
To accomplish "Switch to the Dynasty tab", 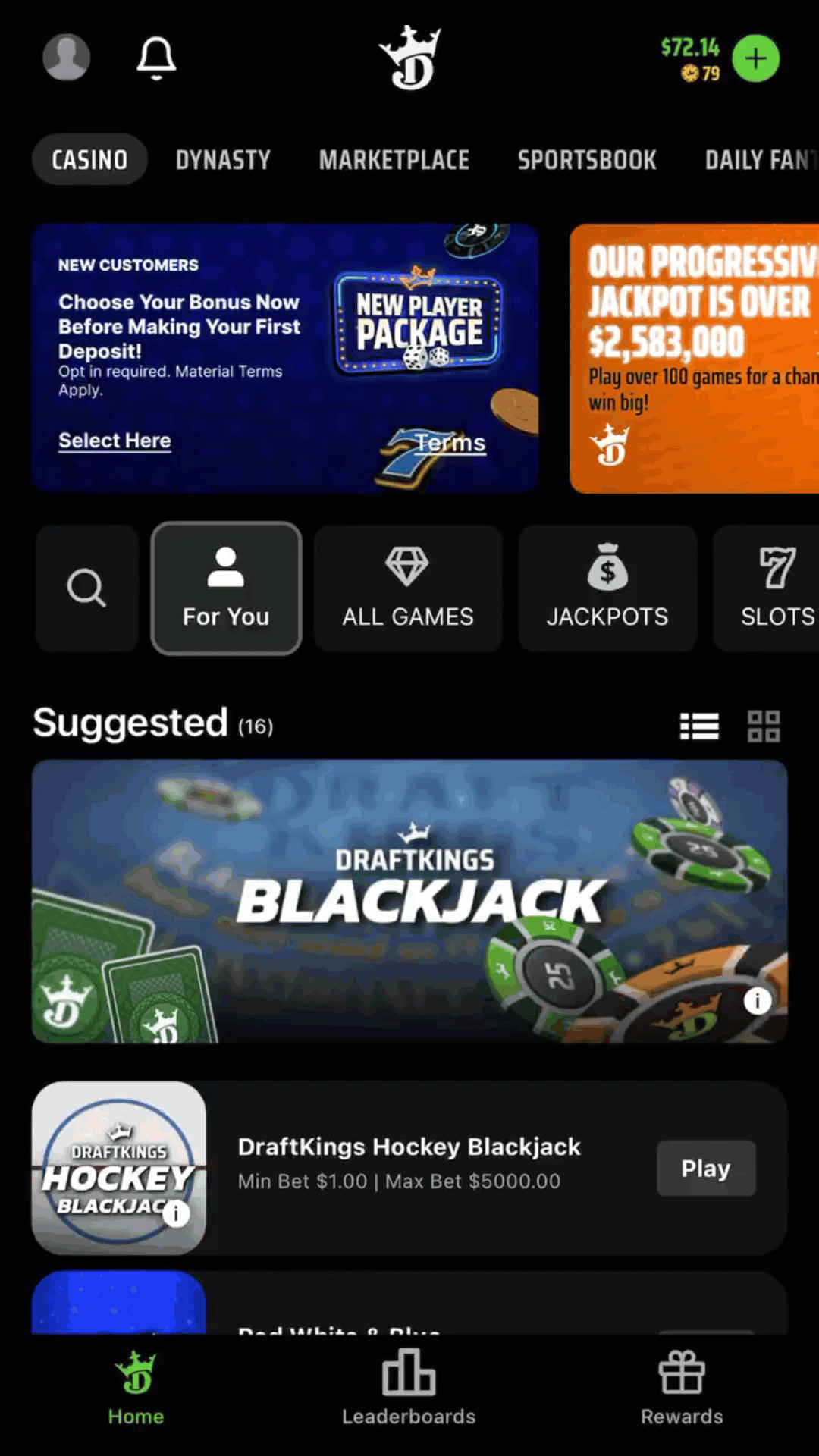I will (x=223, y=160).
